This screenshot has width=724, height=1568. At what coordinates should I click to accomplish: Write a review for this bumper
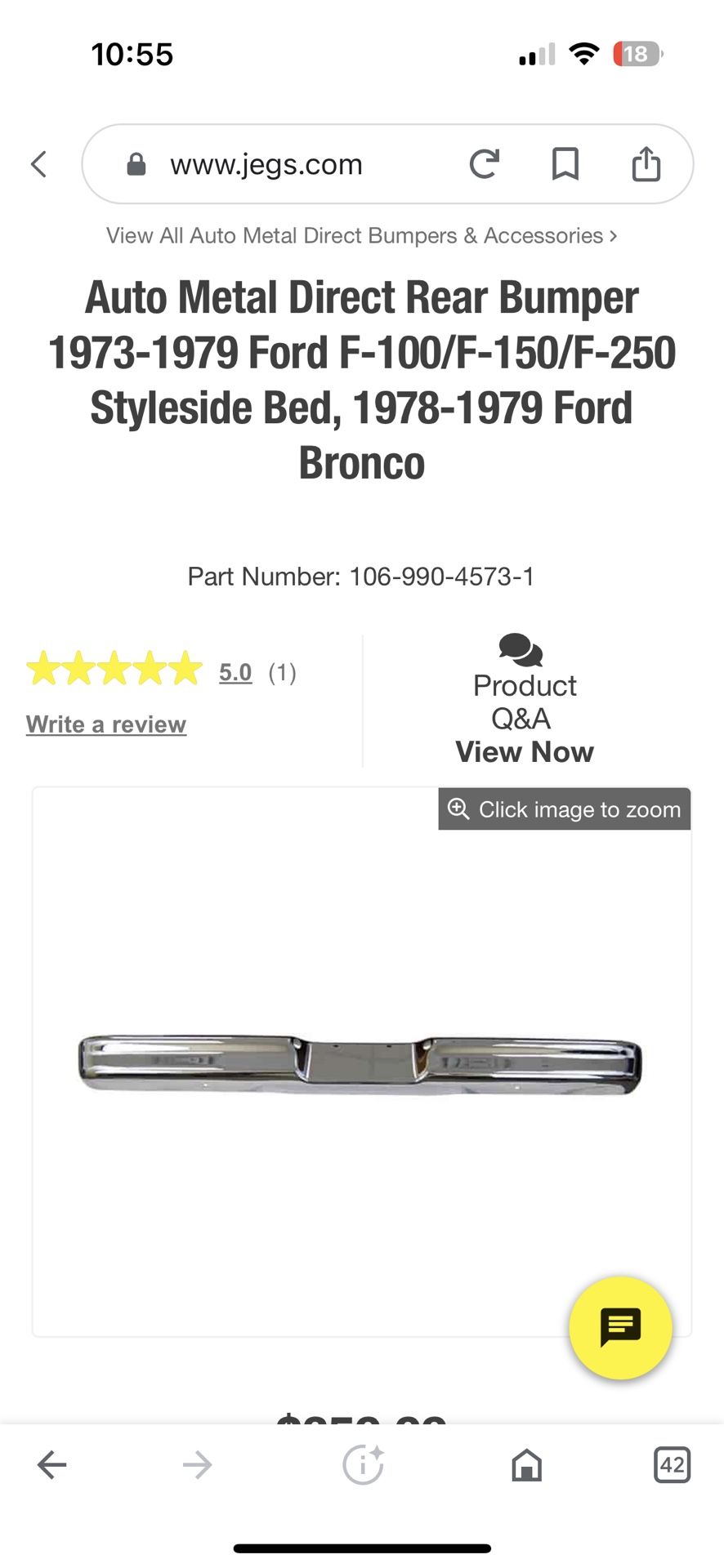106,724
